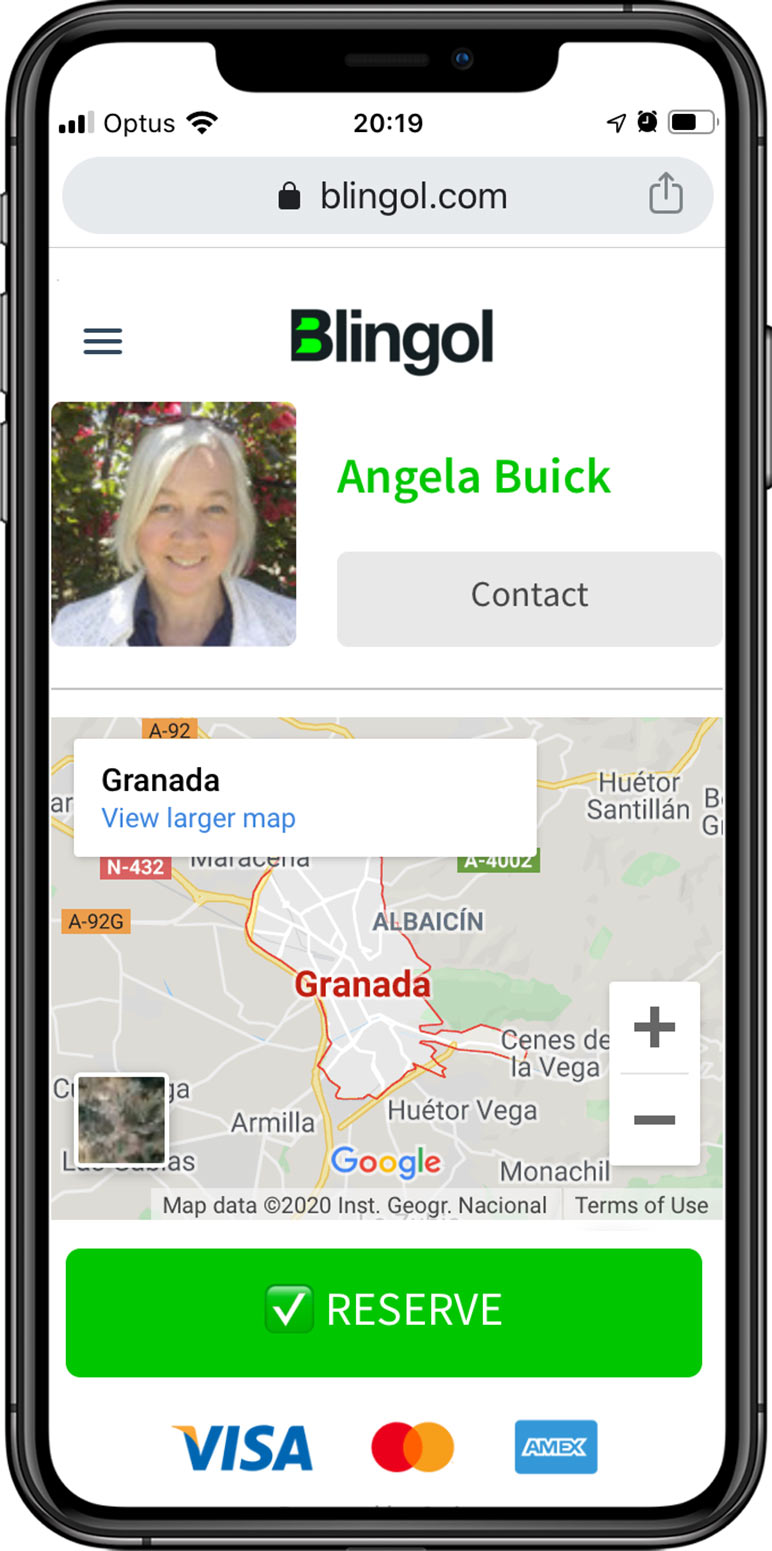Zoom out on the map
Viewport: 772px width, 1551px height.
tap(654, 1119)
